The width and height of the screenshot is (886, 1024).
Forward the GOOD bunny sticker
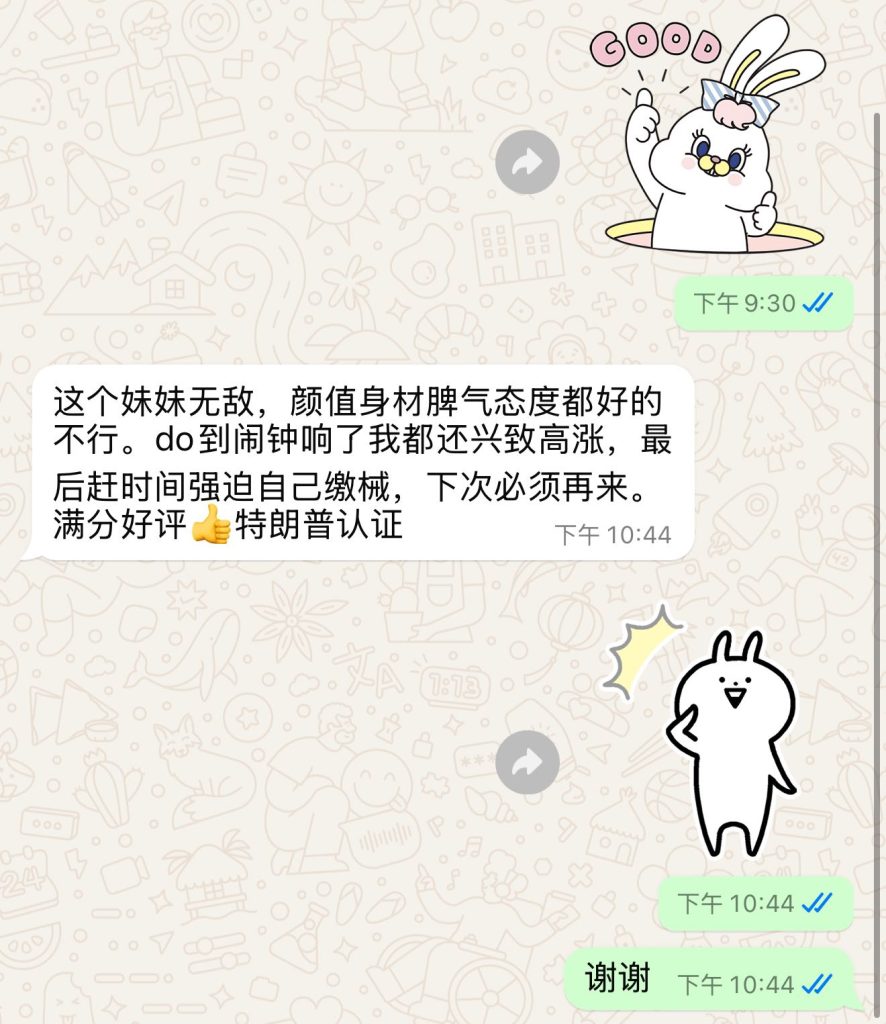[527, 162]
